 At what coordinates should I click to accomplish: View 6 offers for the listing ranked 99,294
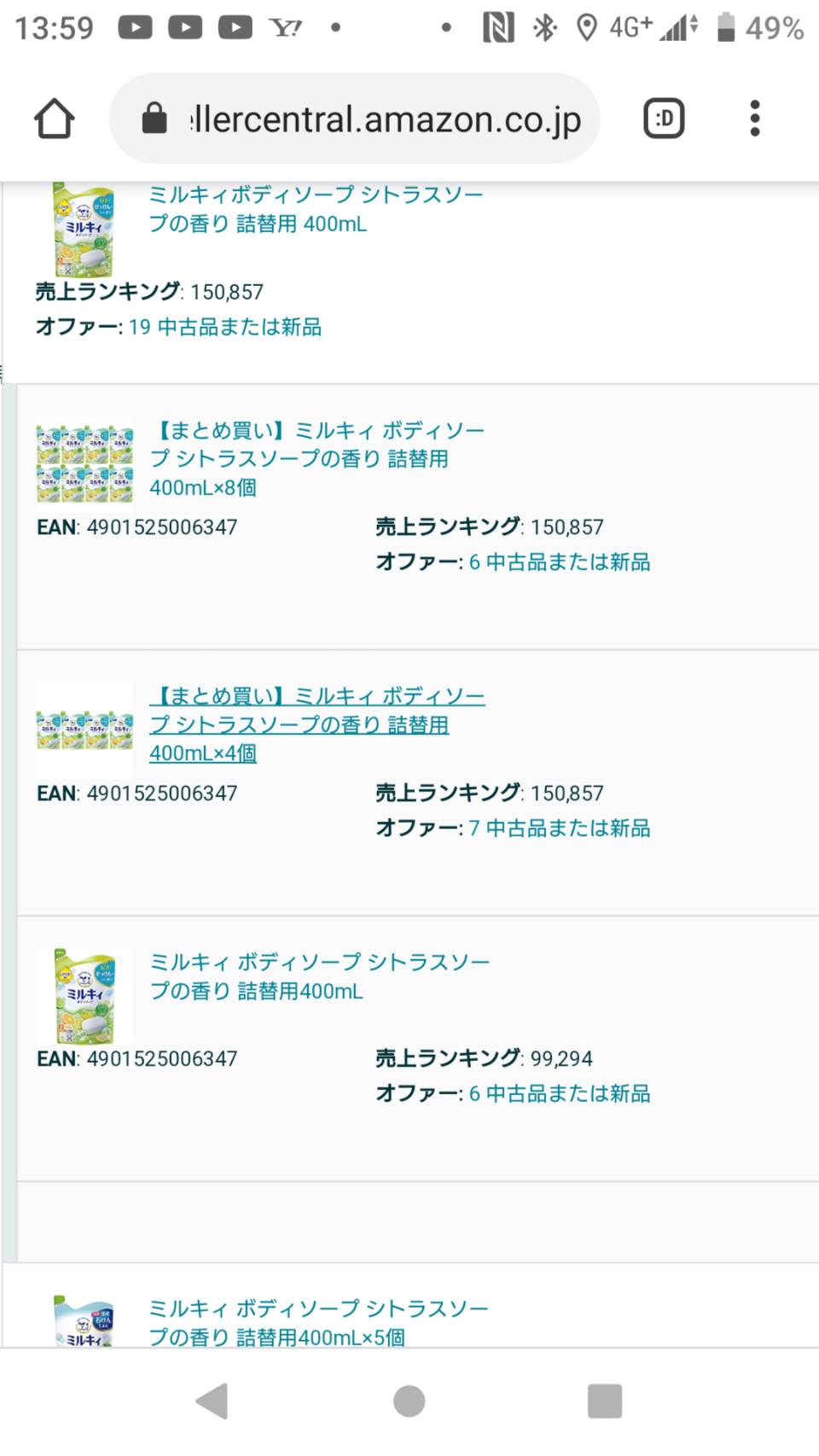tap(560, 1094)
